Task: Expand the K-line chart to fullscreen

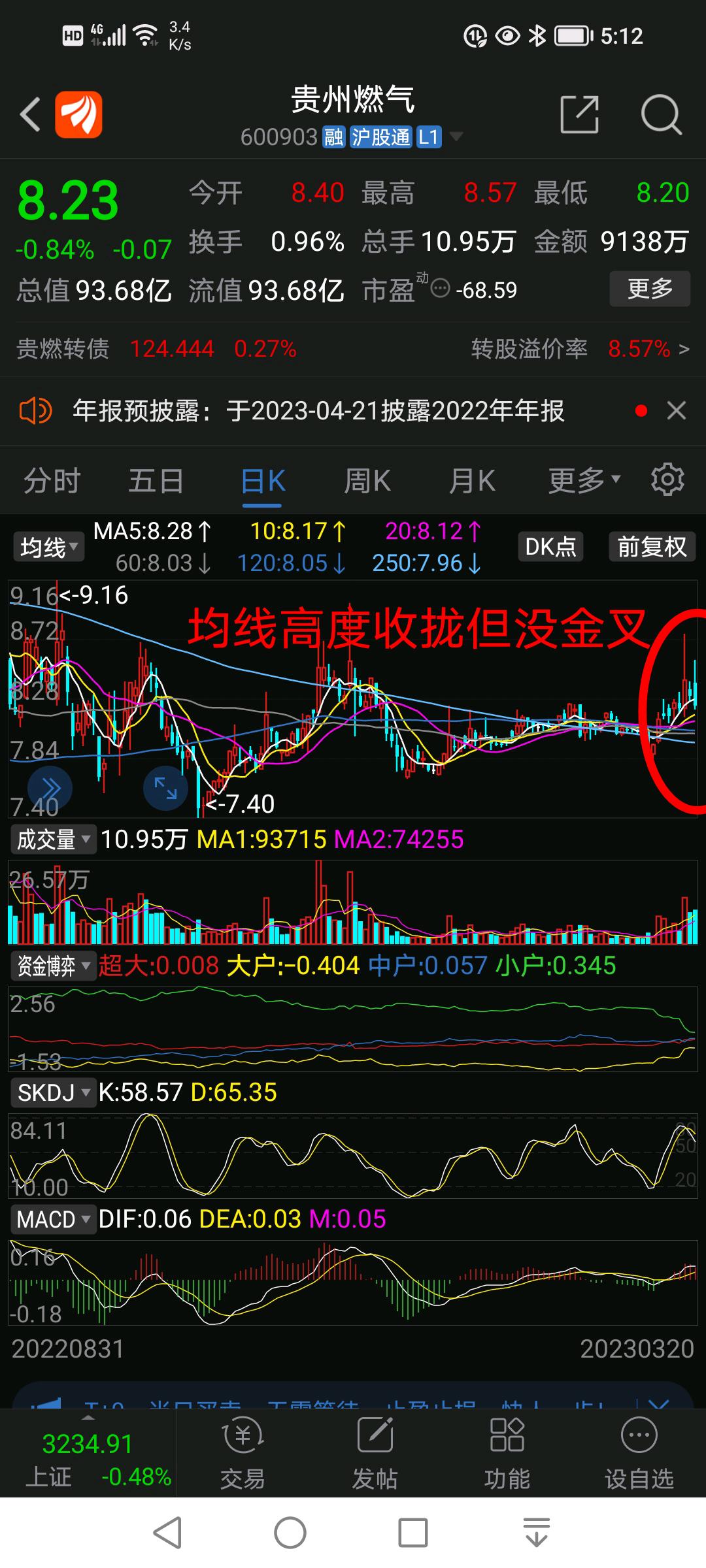Action: pos(165,788)
